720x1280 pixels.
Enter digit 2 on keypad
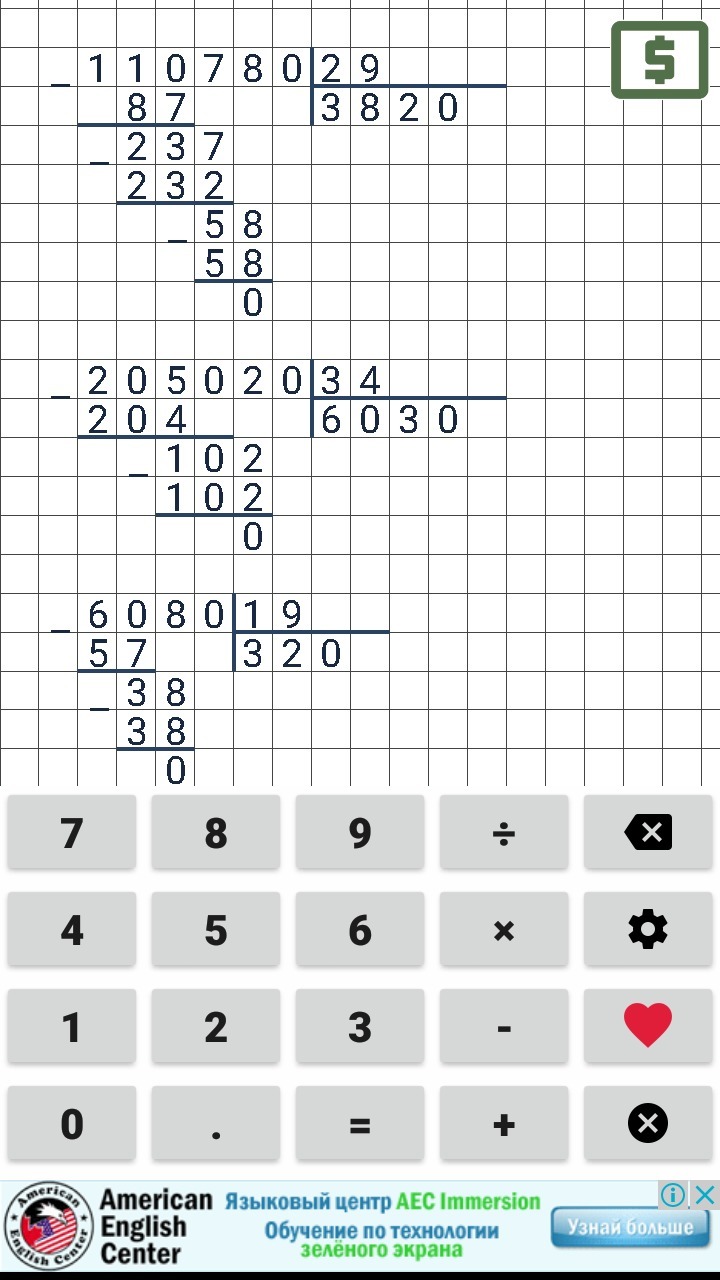pyautogui.click(x=216, y=1027)
